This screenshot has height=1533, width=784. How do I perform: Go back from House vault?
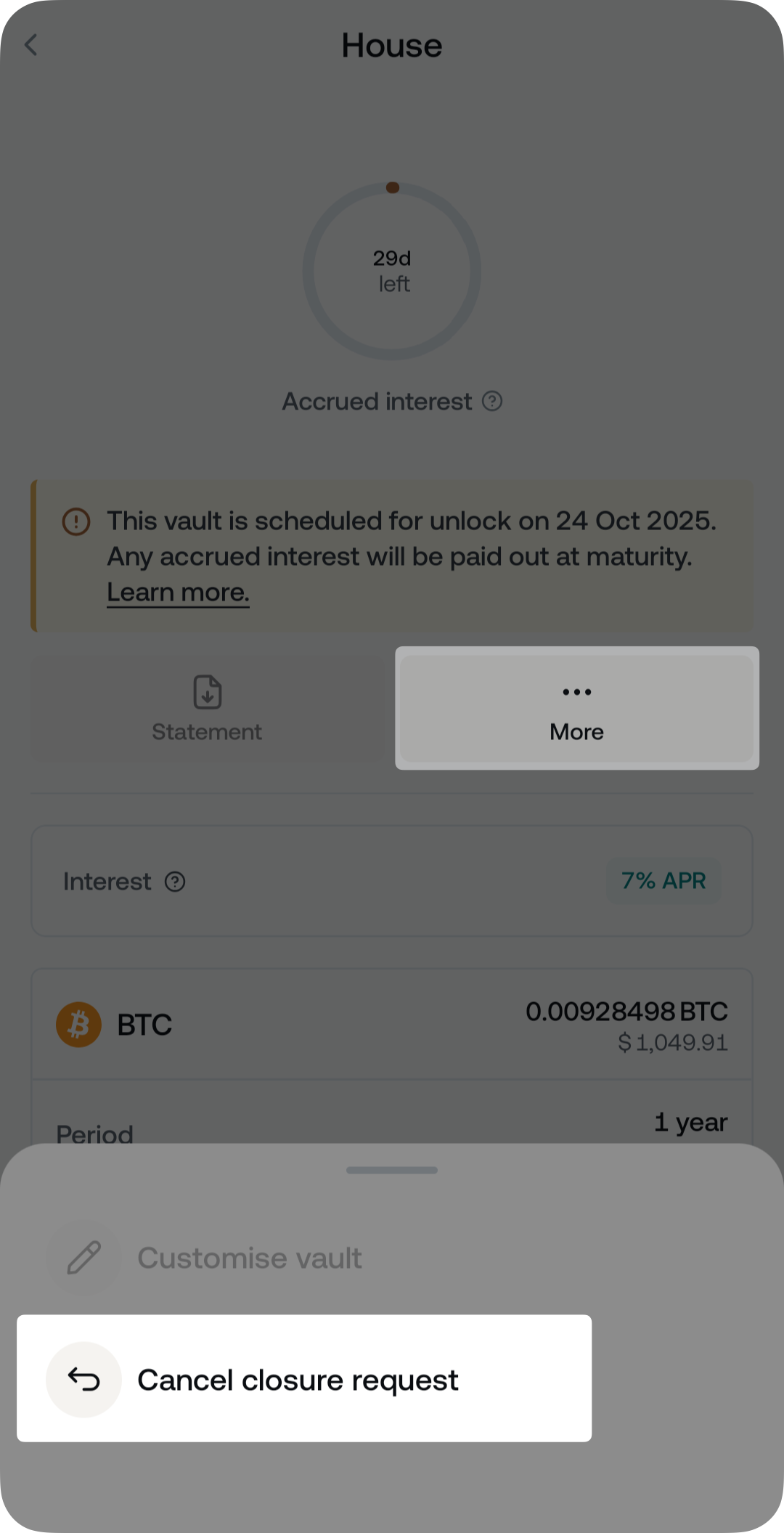tap(31, 45)
